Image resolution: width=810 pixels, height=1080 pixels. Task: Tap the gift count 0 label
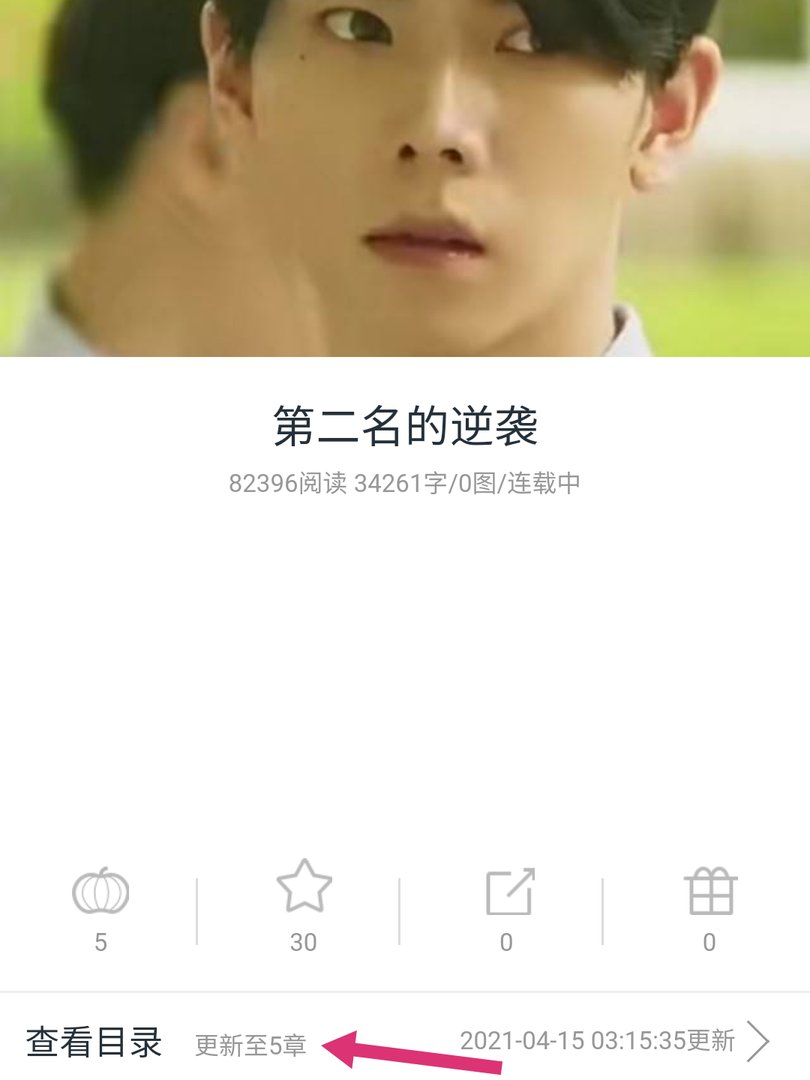710,941
